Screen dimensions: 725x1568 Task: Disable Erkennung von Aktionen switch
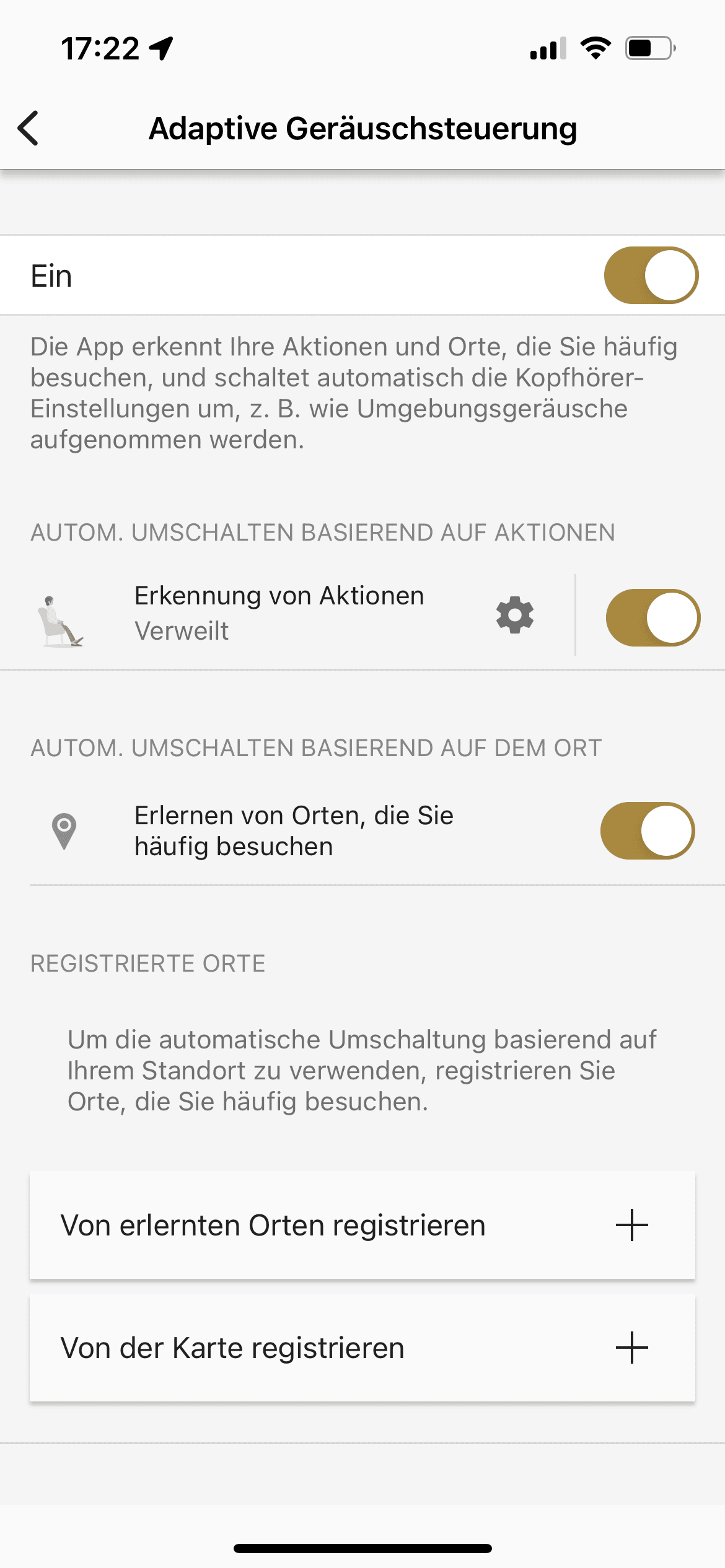click(652, 617)
